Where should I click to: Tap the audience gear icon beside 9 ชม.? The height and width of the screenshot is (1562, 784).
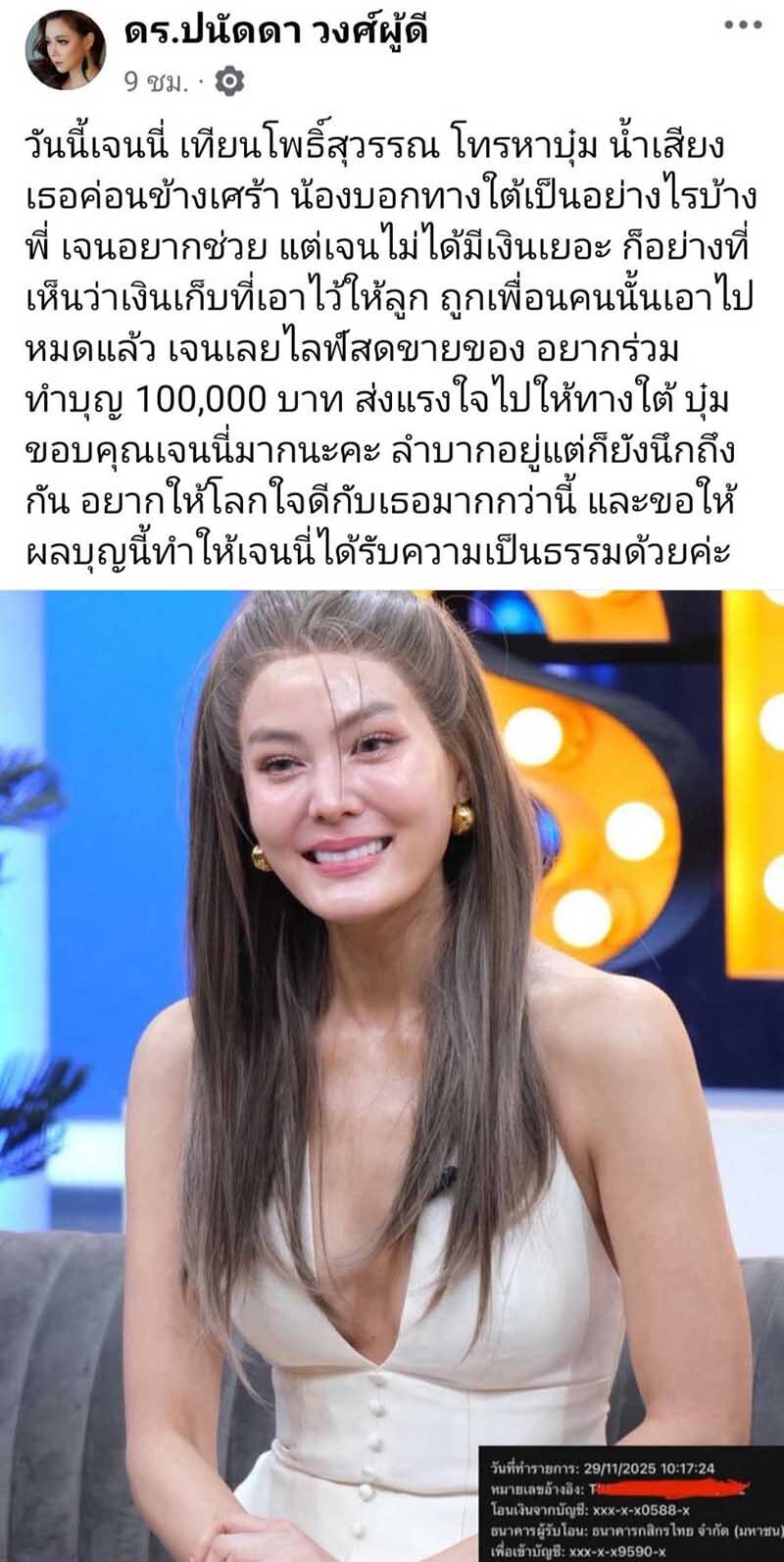pyautogui.click(x=228, y=82)
